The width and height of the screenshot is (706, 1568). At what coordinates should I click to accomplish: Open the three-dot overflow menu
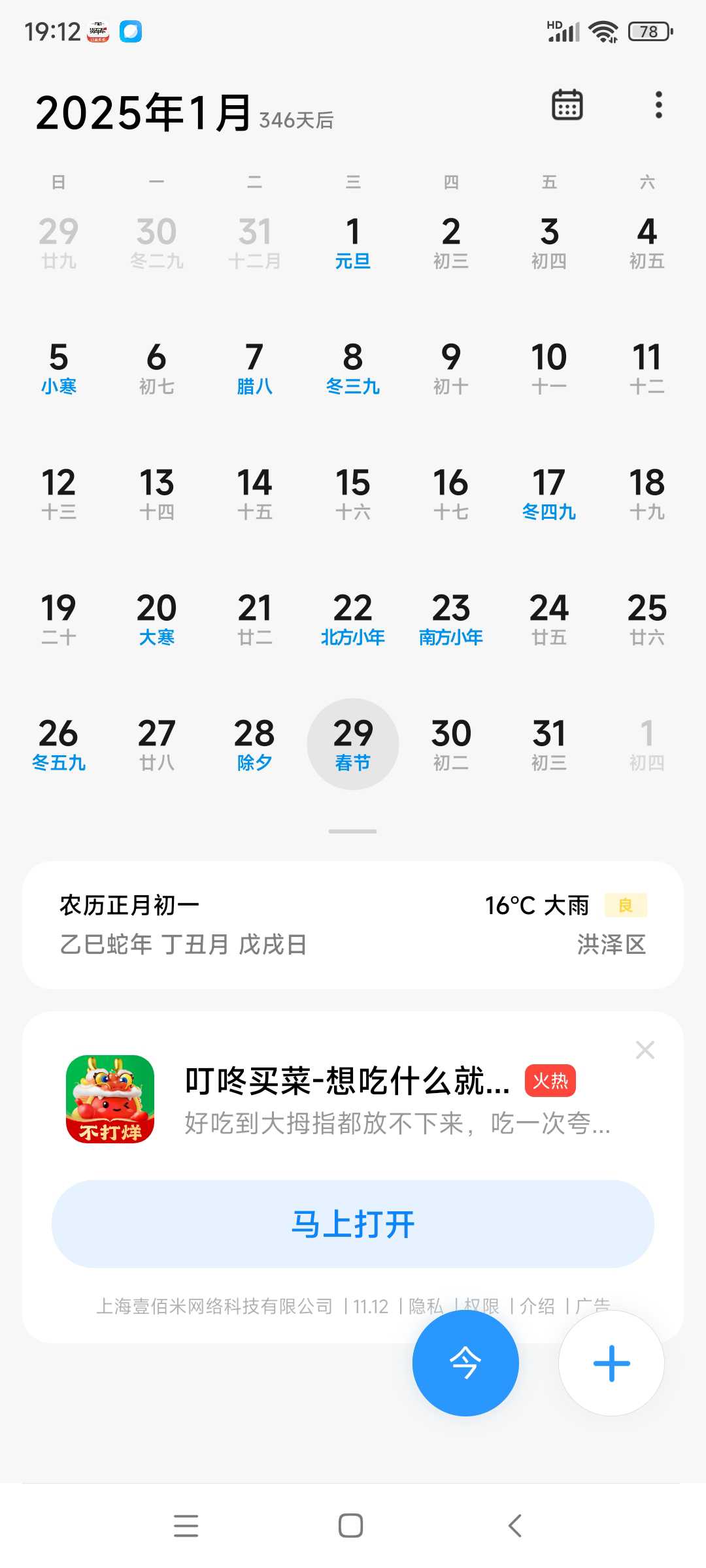[658, 105]
